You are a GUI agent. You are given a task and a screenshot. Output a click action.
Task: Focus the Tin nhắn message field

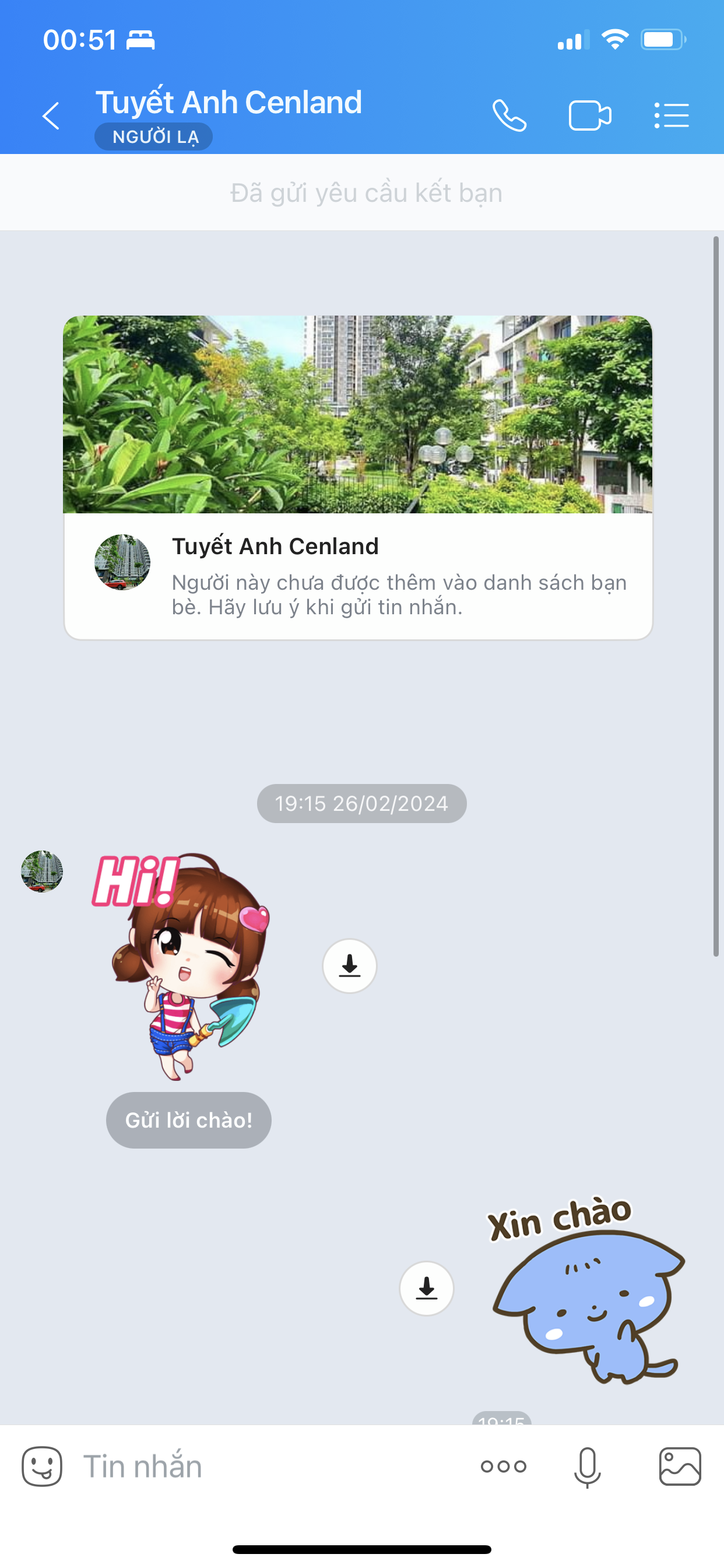point(268,1467)
